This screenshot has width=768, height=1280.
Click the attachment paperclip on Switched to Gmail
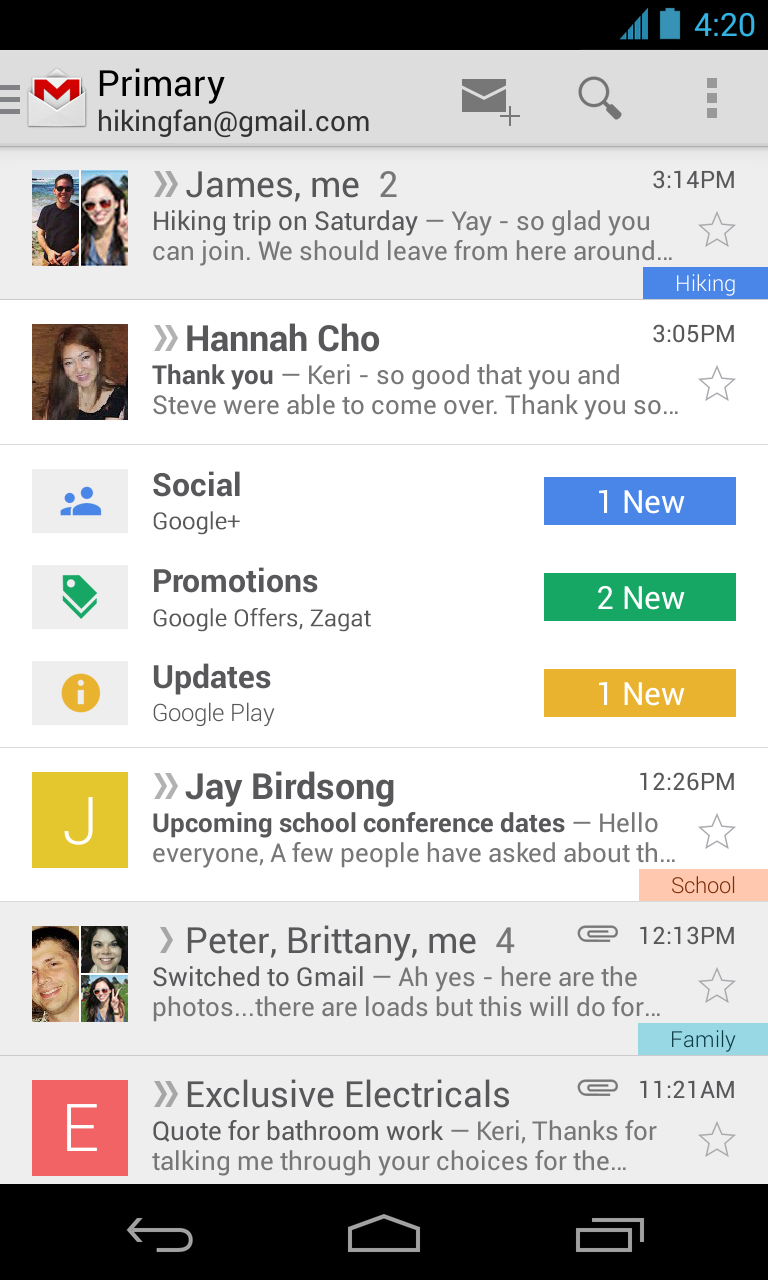point(597,933)
